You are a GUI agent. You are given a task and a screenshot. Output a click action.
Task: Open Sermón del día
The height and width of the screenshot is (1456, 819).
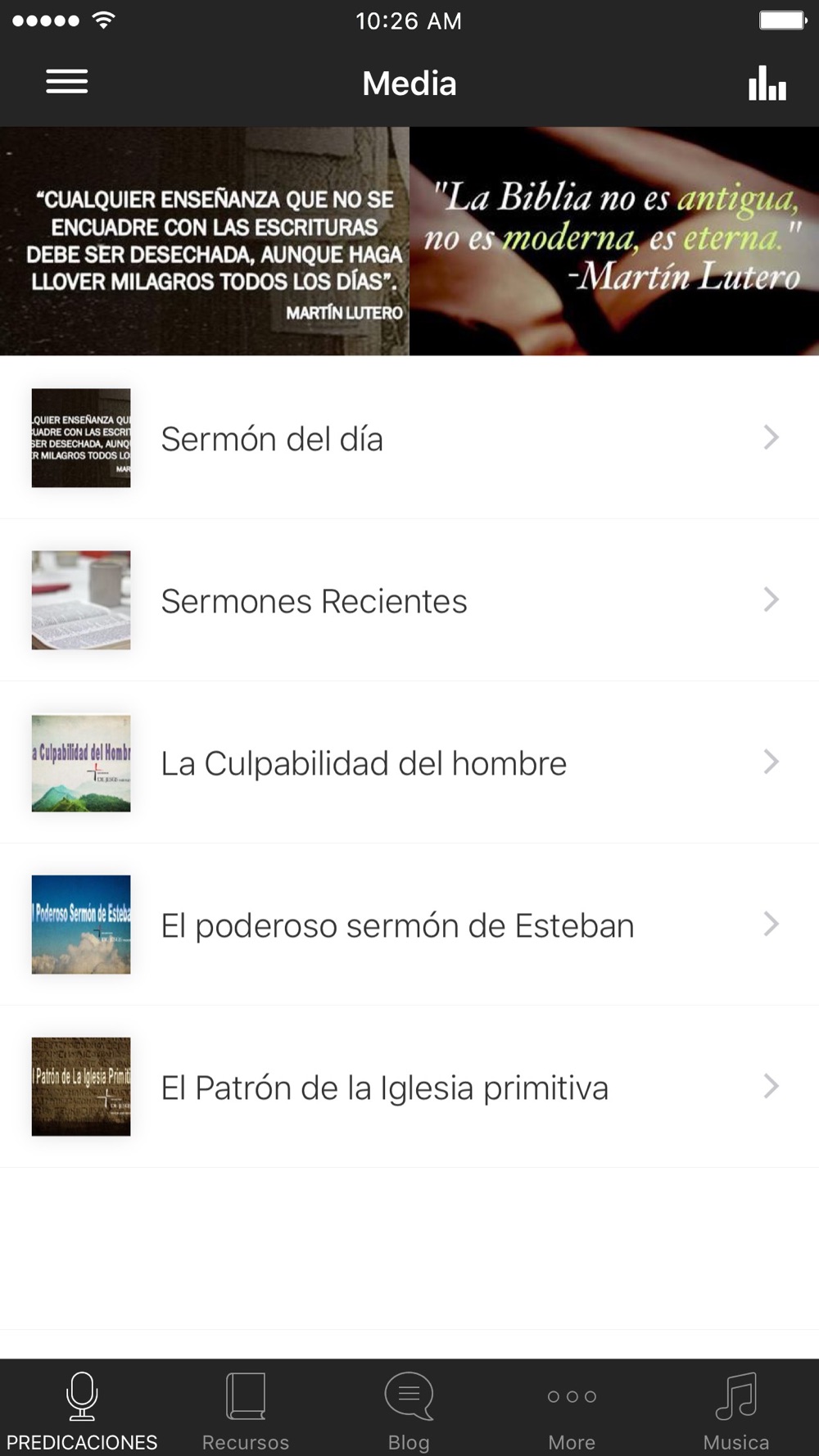(x=409, y=438)
